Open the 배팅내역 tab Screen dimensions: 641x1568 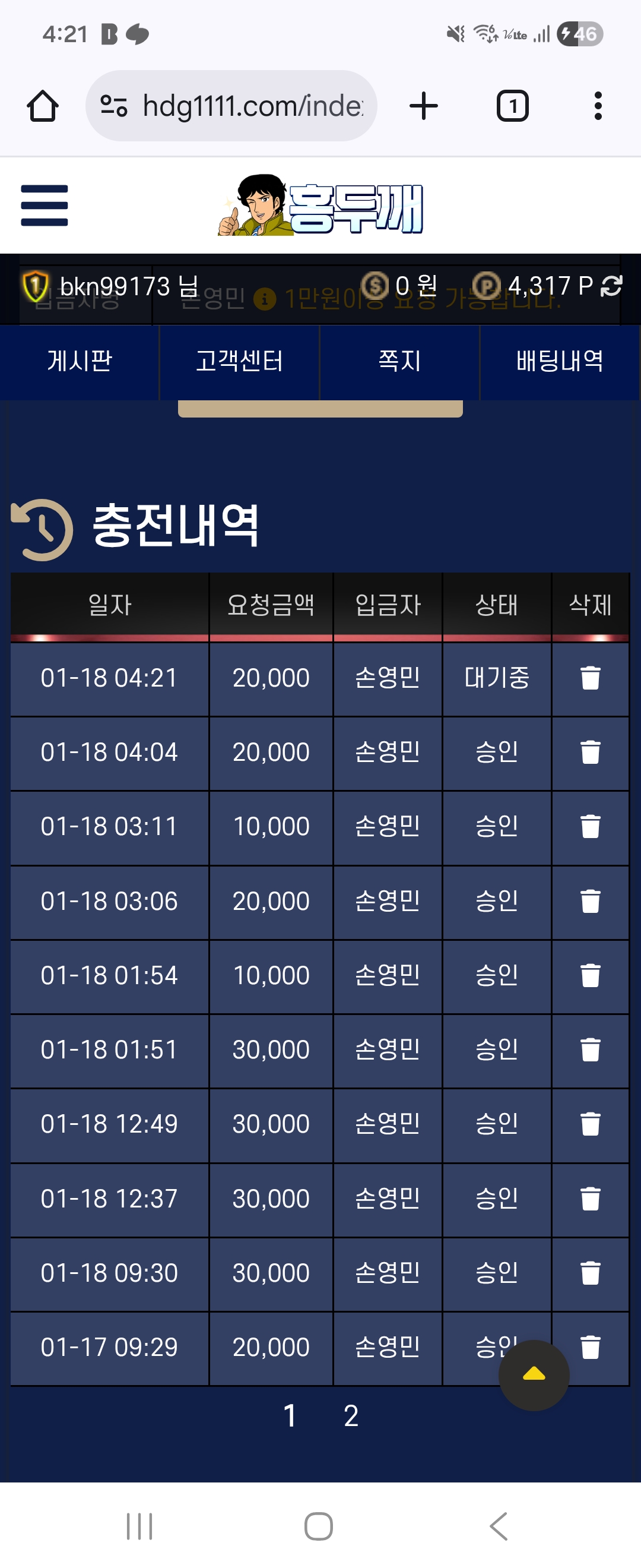[560, 361]
